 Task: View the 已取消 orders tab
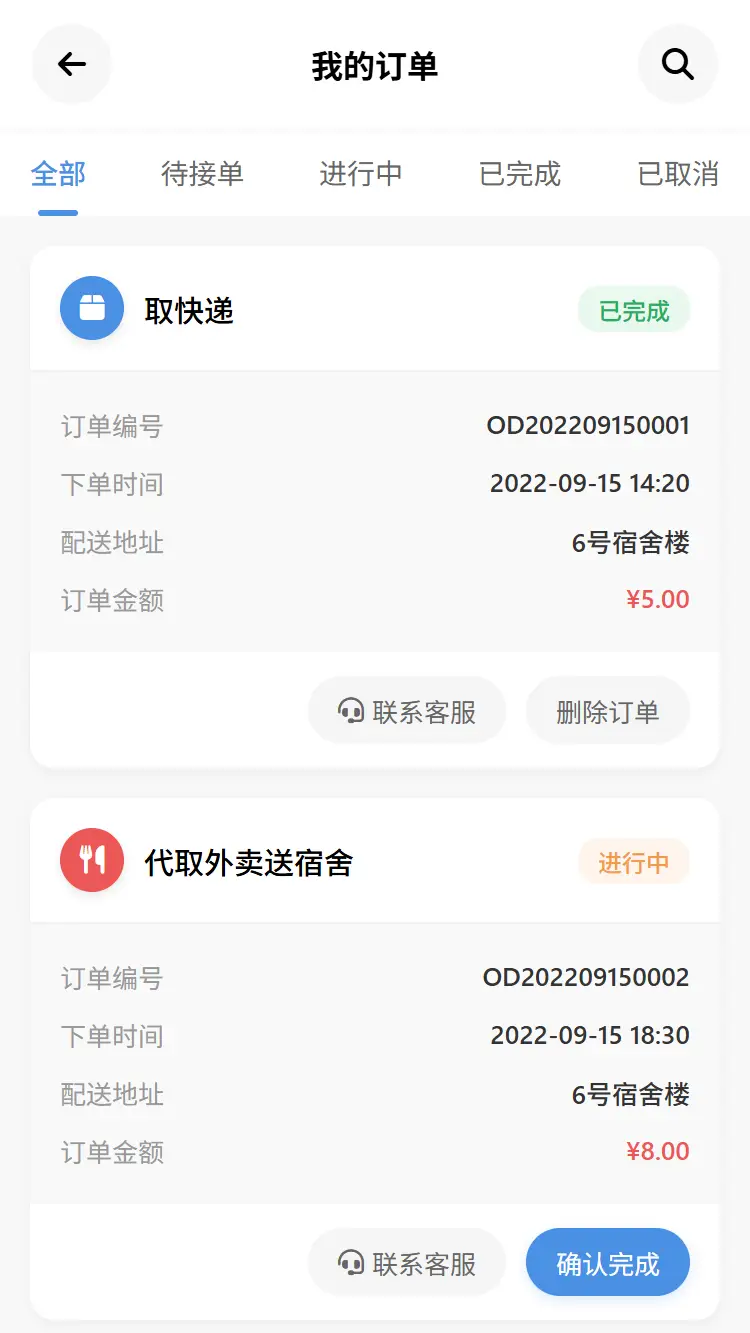[x=678, y=174]
